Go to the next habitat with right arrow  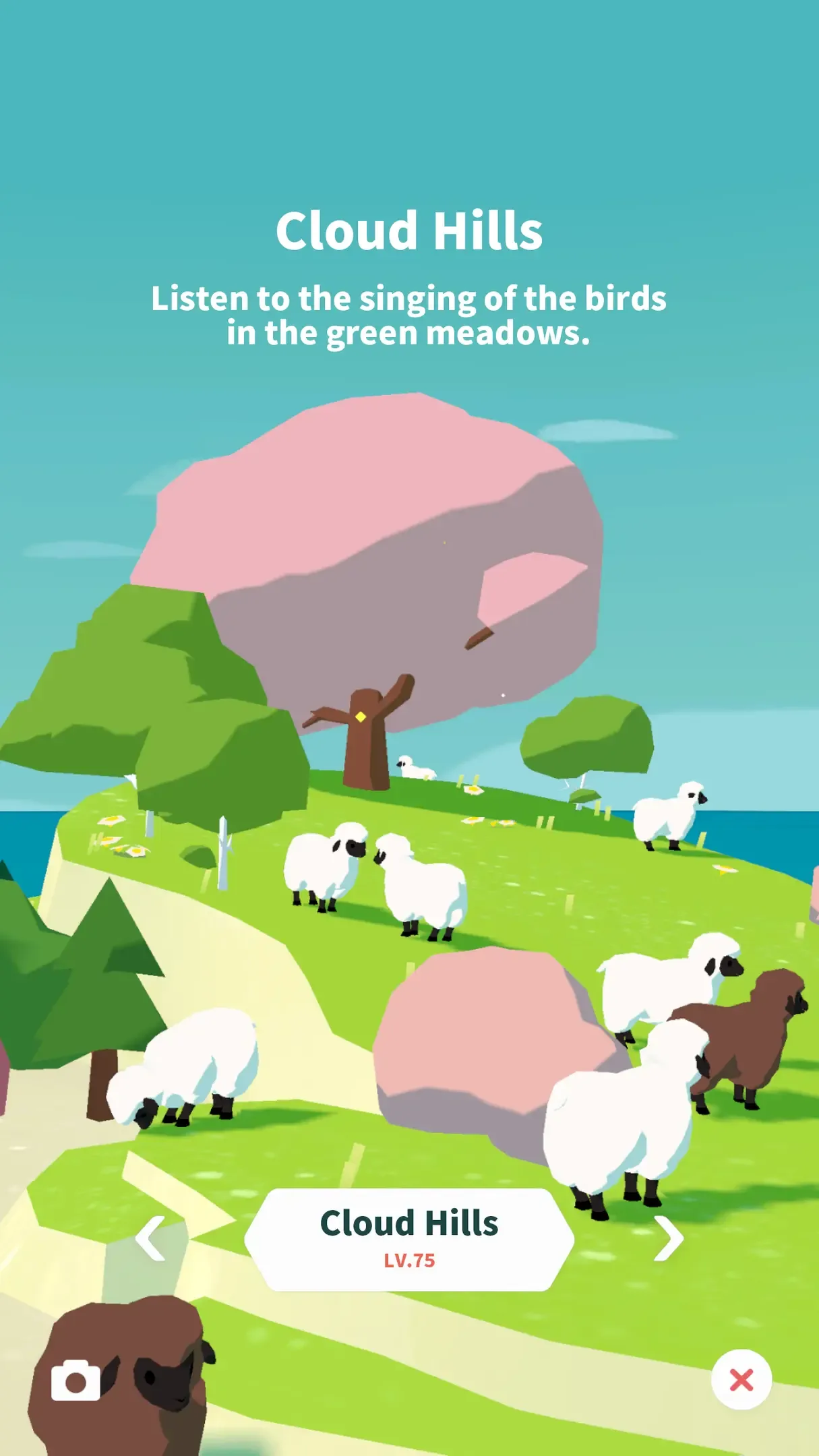pyautogui.click(x=668, y=1238)
